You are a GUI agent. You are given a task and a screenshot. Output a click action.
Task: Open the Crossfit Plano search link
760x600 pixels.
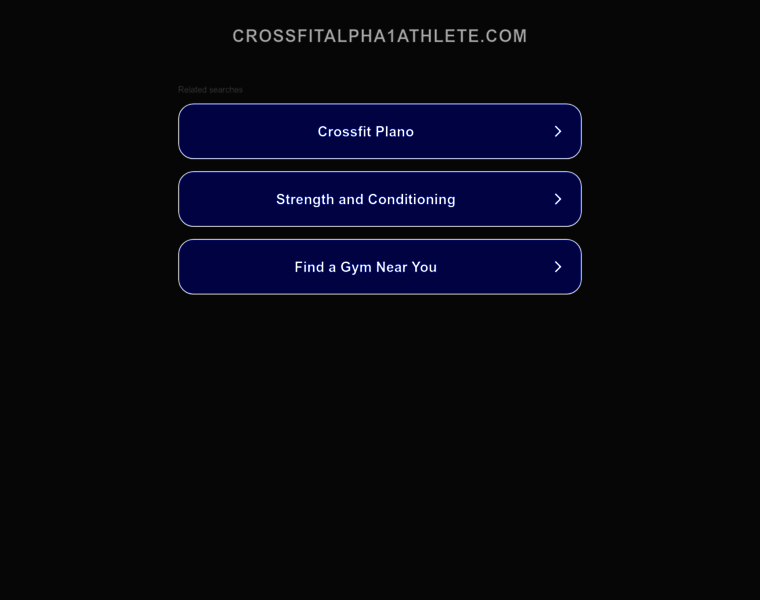379,131
